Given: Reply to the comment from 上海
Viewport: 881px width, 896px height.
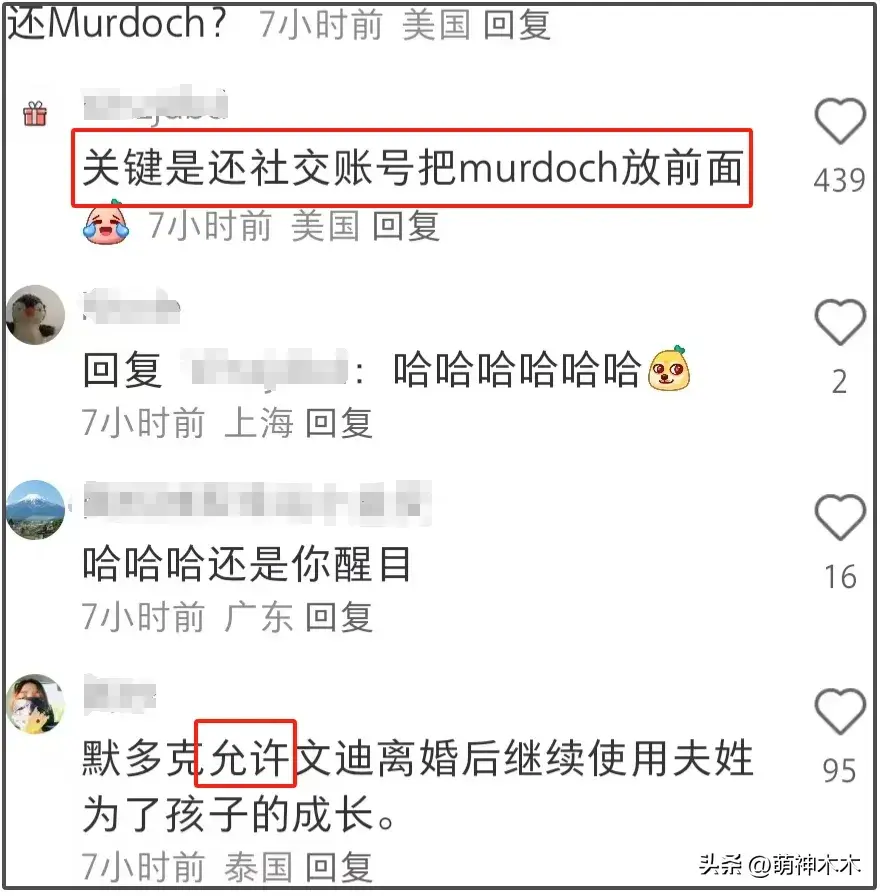Looking at the screenshot, I should point(339,423).
